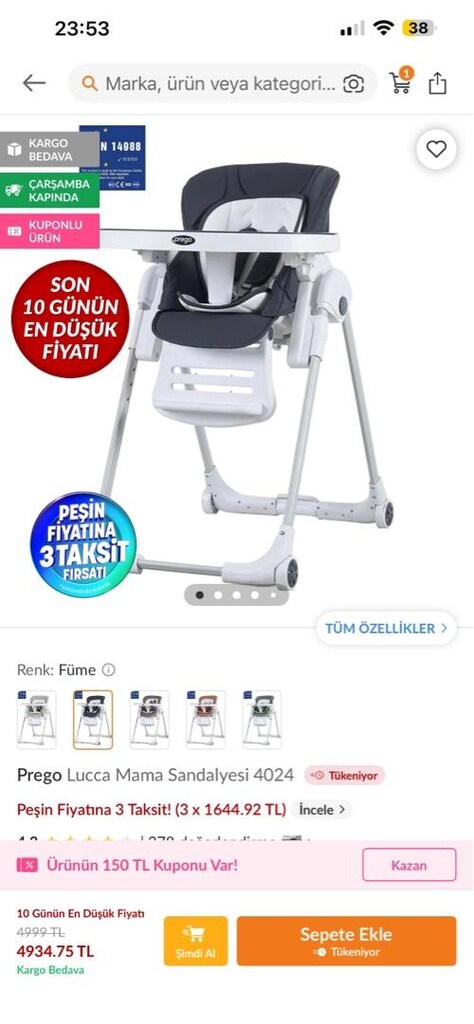Screen dimensions: 474x1024
Task: Claim the 150 TL coupon with Kazan
Action: point(409,865)
